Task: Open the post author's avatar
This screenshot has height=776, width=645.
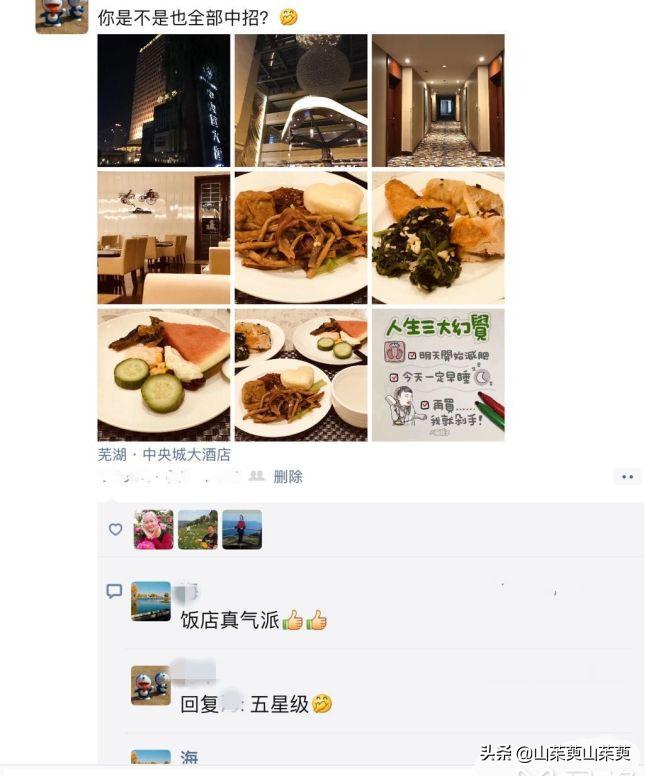Action: [61, 16]
